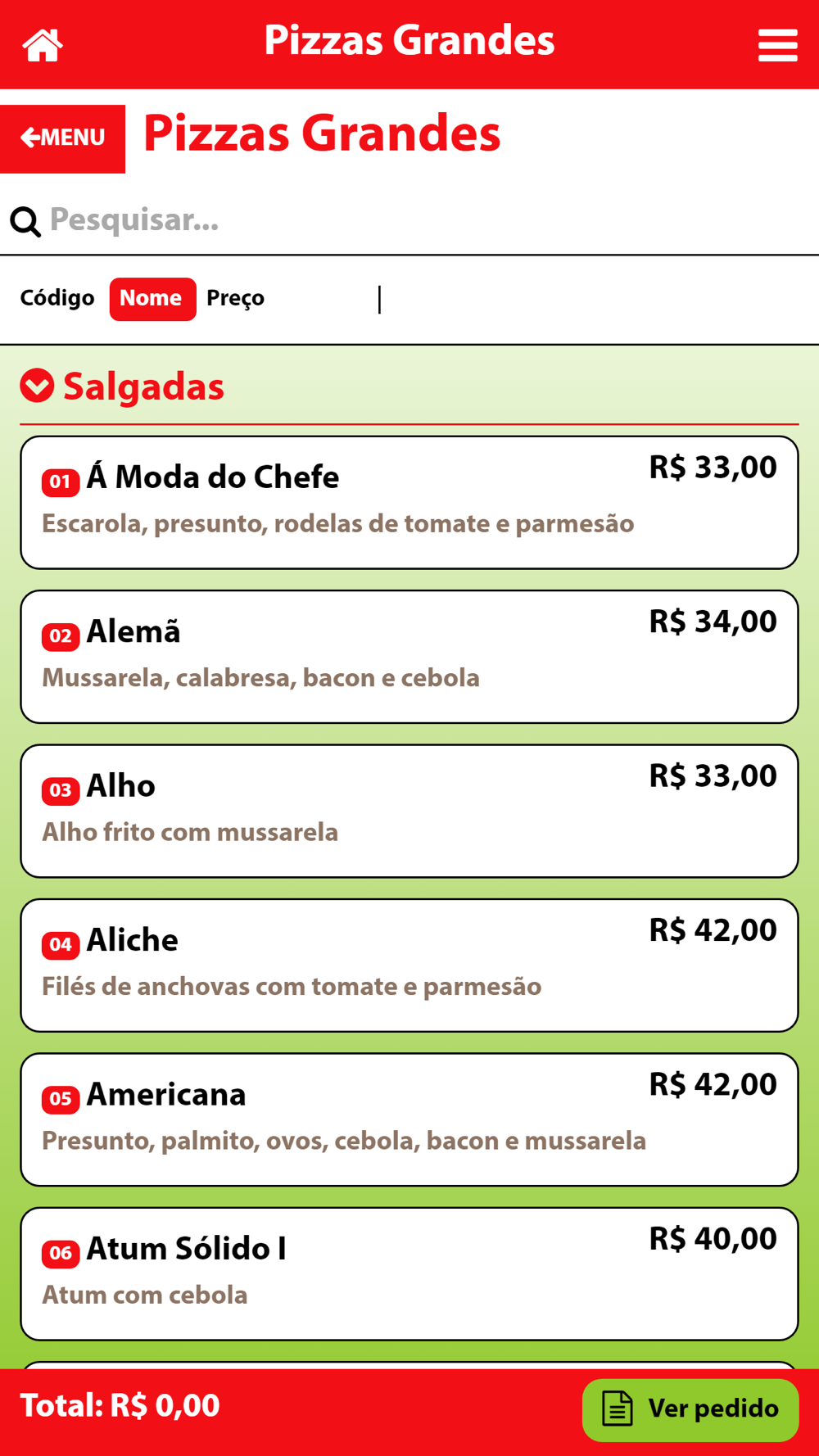Image resolution: width=819 pixels, height=1456 pixels.
Task: Choose the Alemã pizza
Action: [x=409, y=657]
